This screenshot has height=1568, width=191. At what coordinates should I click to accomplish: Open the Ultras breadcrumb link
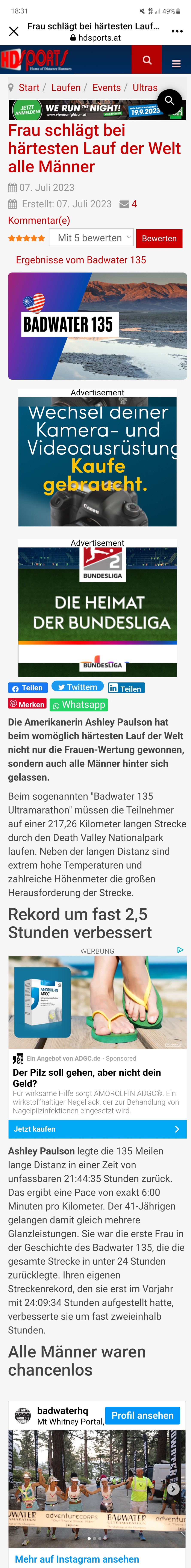(x=145, y=88)
